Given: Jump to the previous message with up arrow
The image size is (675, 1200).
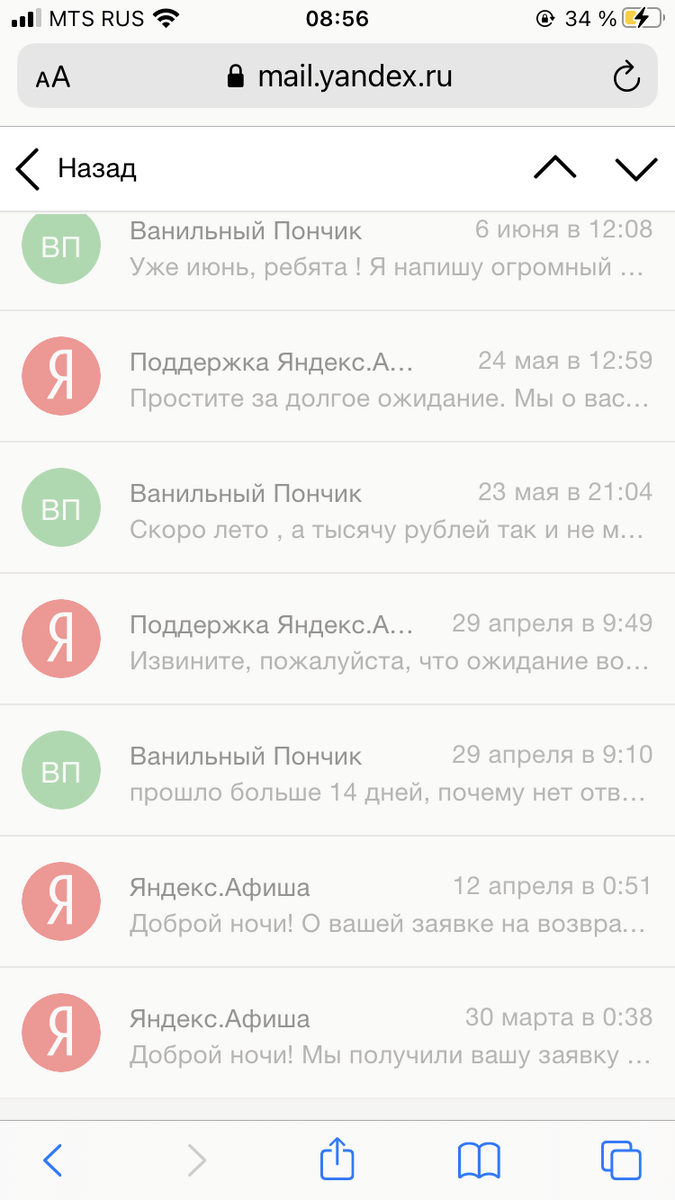Looking at the screenshot, I should coord(555,168).
